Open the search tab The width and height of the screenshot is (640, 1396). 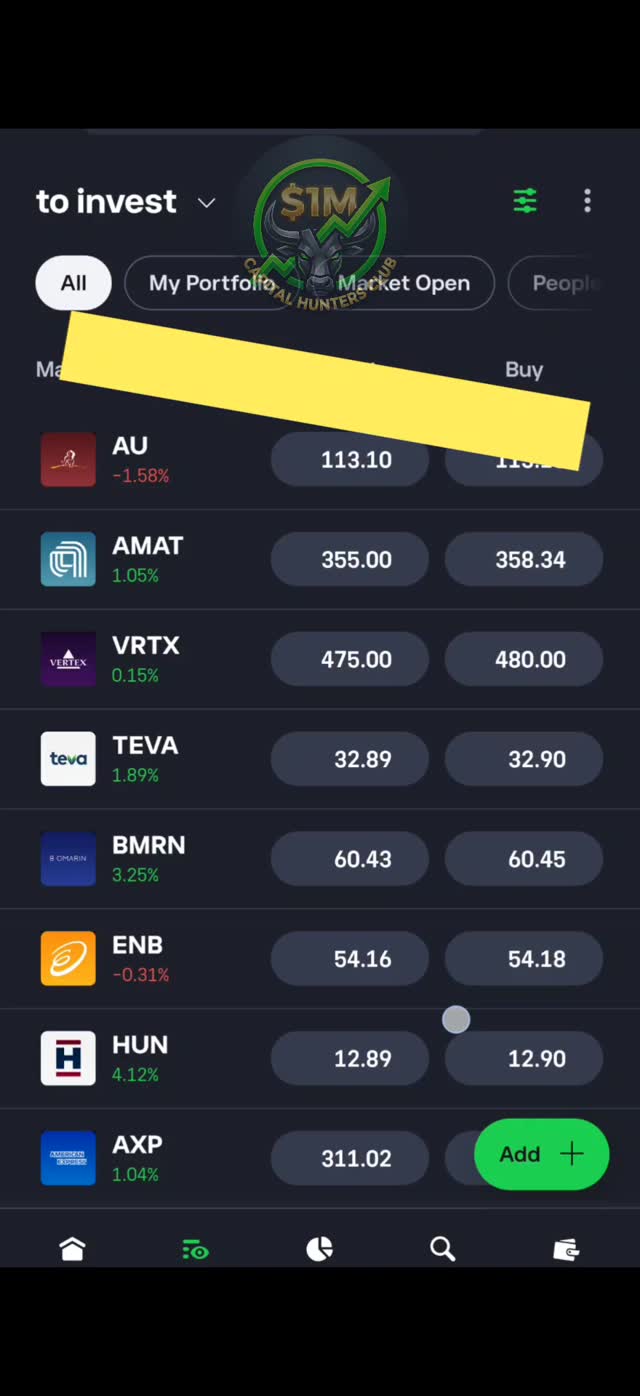point(442,1248)
